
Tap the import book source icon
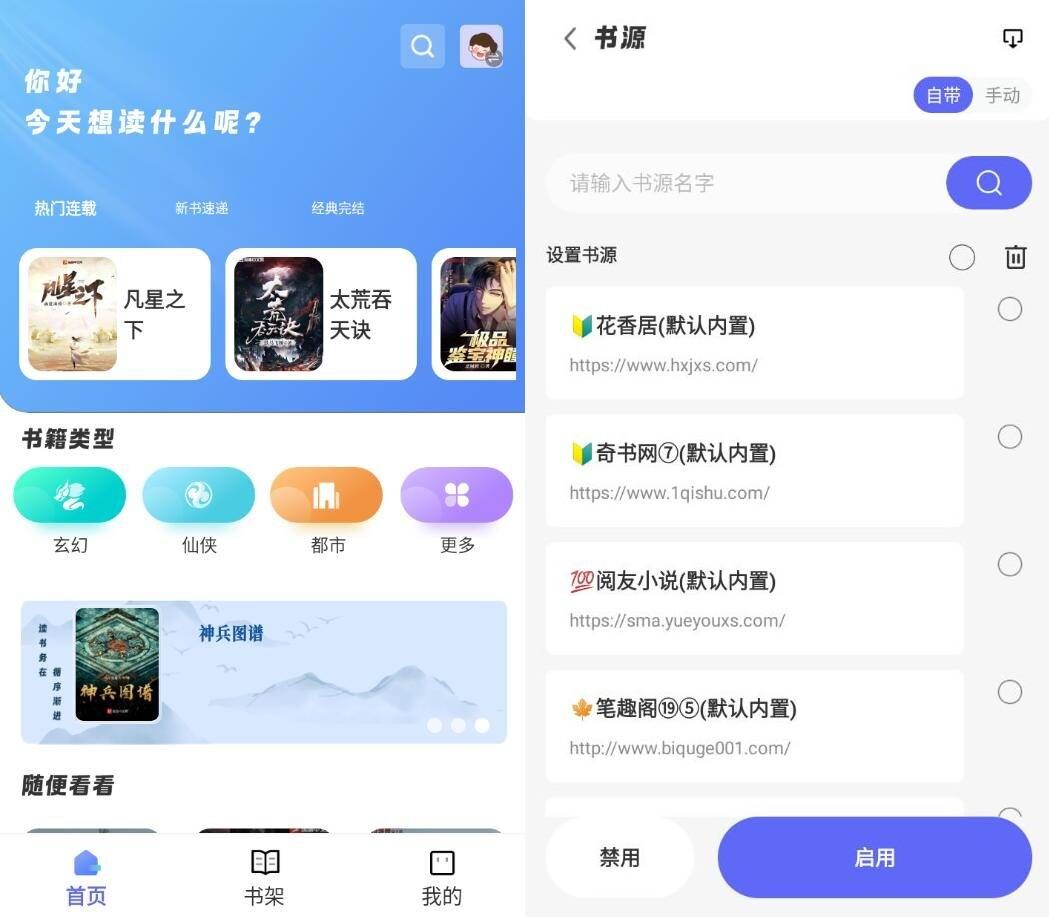1013,39
